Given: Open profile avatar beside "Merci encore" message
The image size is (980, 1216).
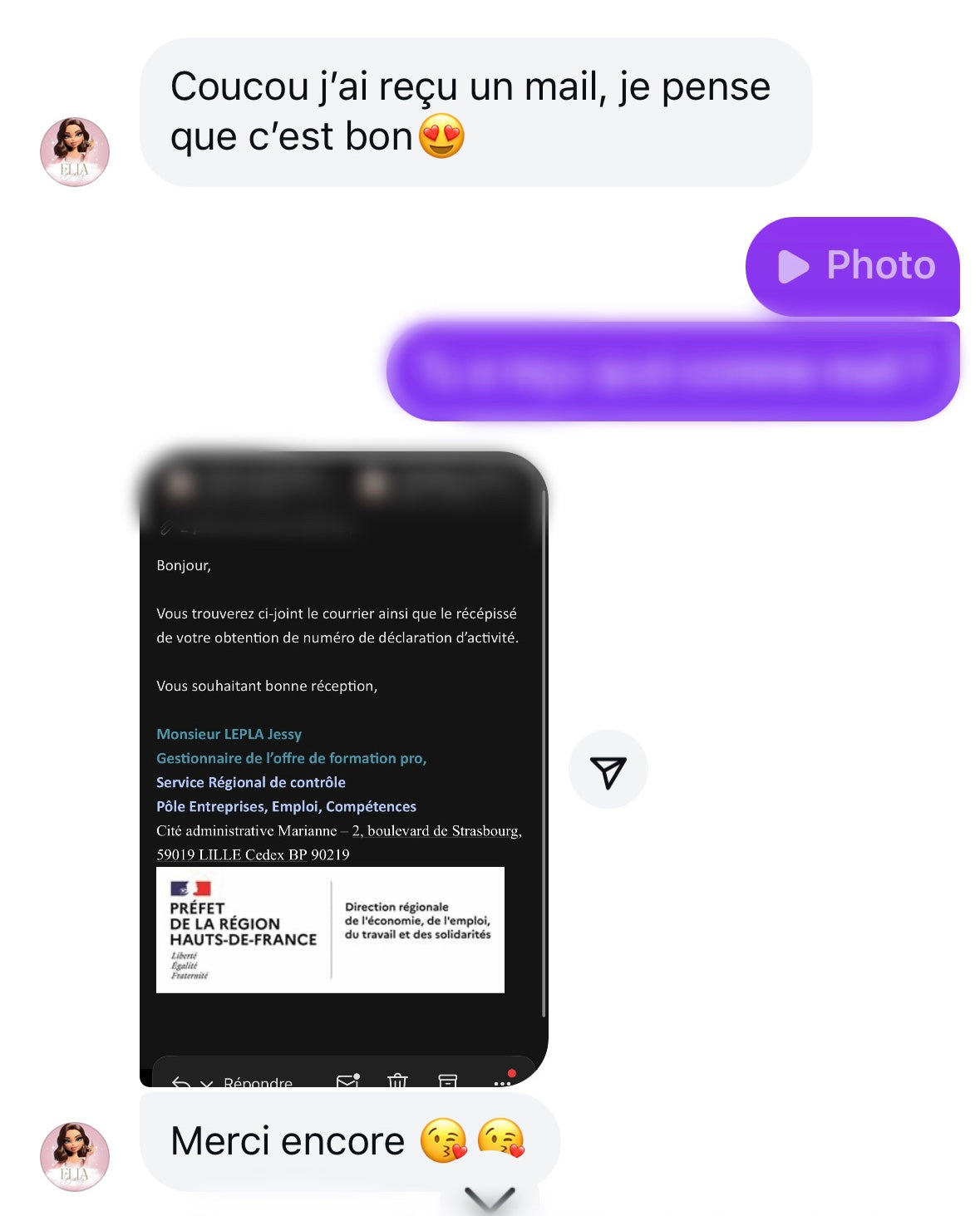Looking at the screenshot, I should click(x=75, y=1156).
